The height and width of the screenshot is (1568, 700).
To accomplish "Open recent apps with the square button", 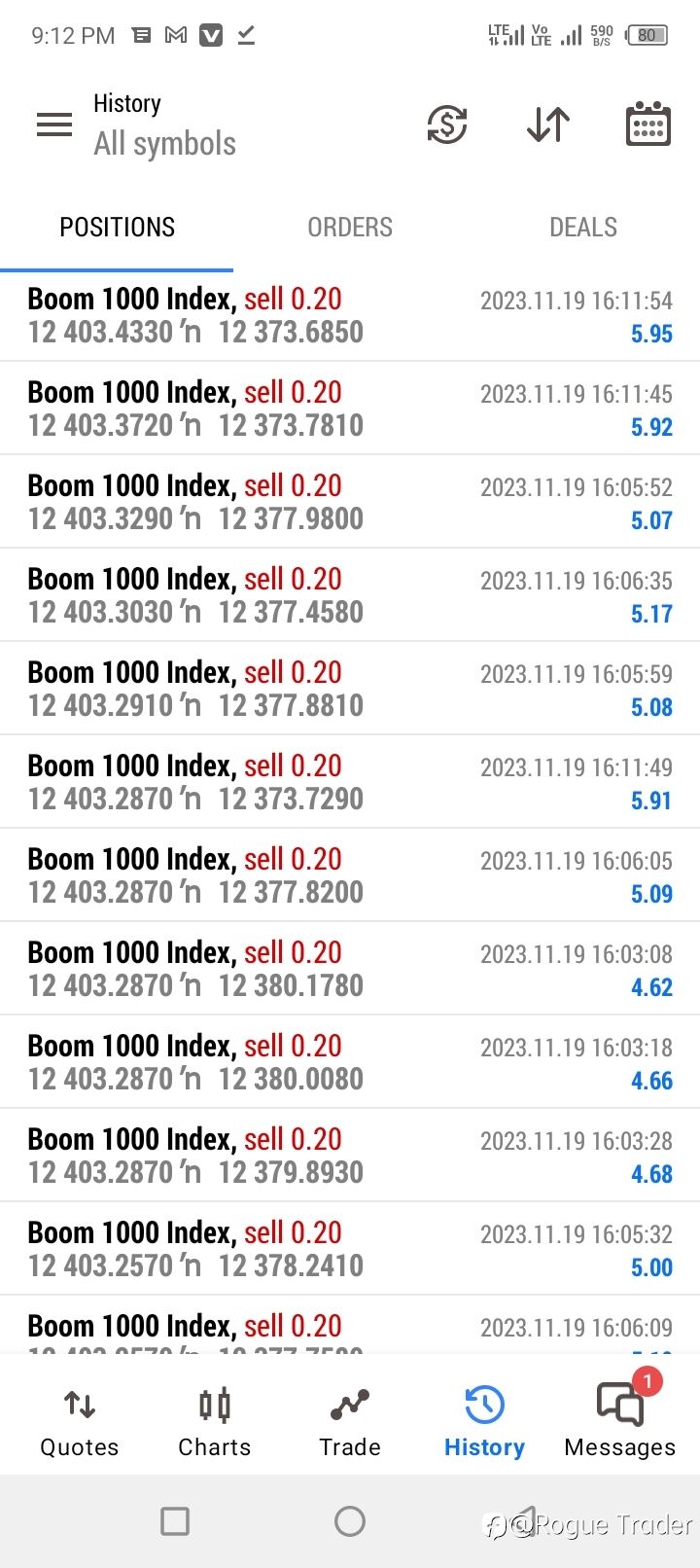I will tap(175, 1521).
